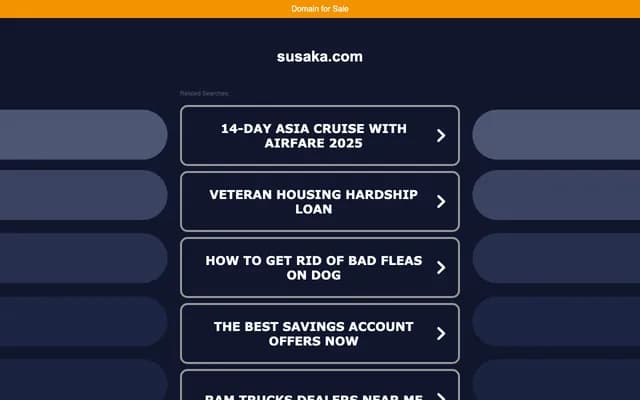Image resolution: width=640 pixels, height=400 pixels.
Task: Open How to Get Rid of Bad Fleas on Dog
Action: tap(320, 268)
